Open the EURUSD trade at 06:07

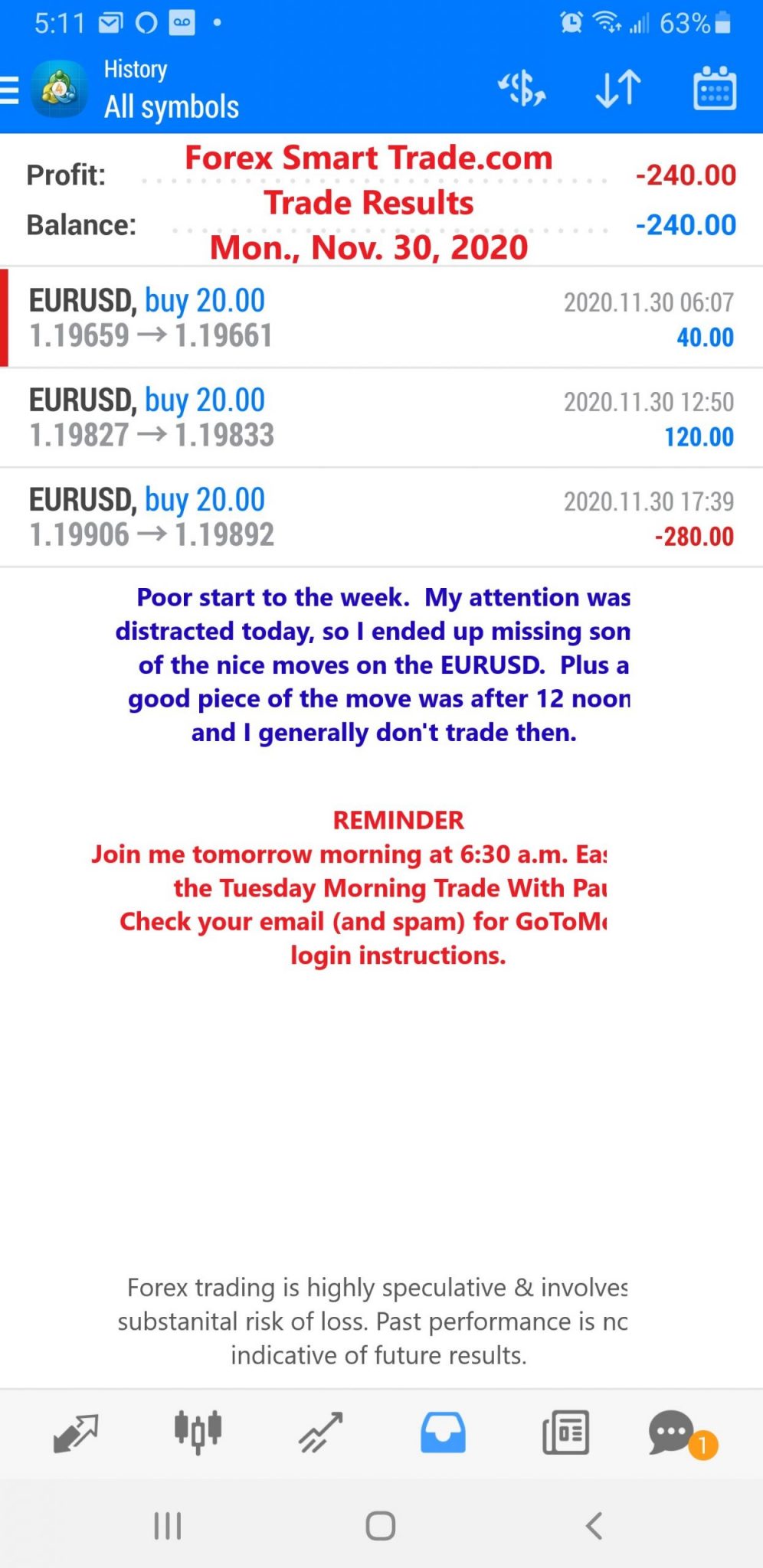click(x=381, y=318)
